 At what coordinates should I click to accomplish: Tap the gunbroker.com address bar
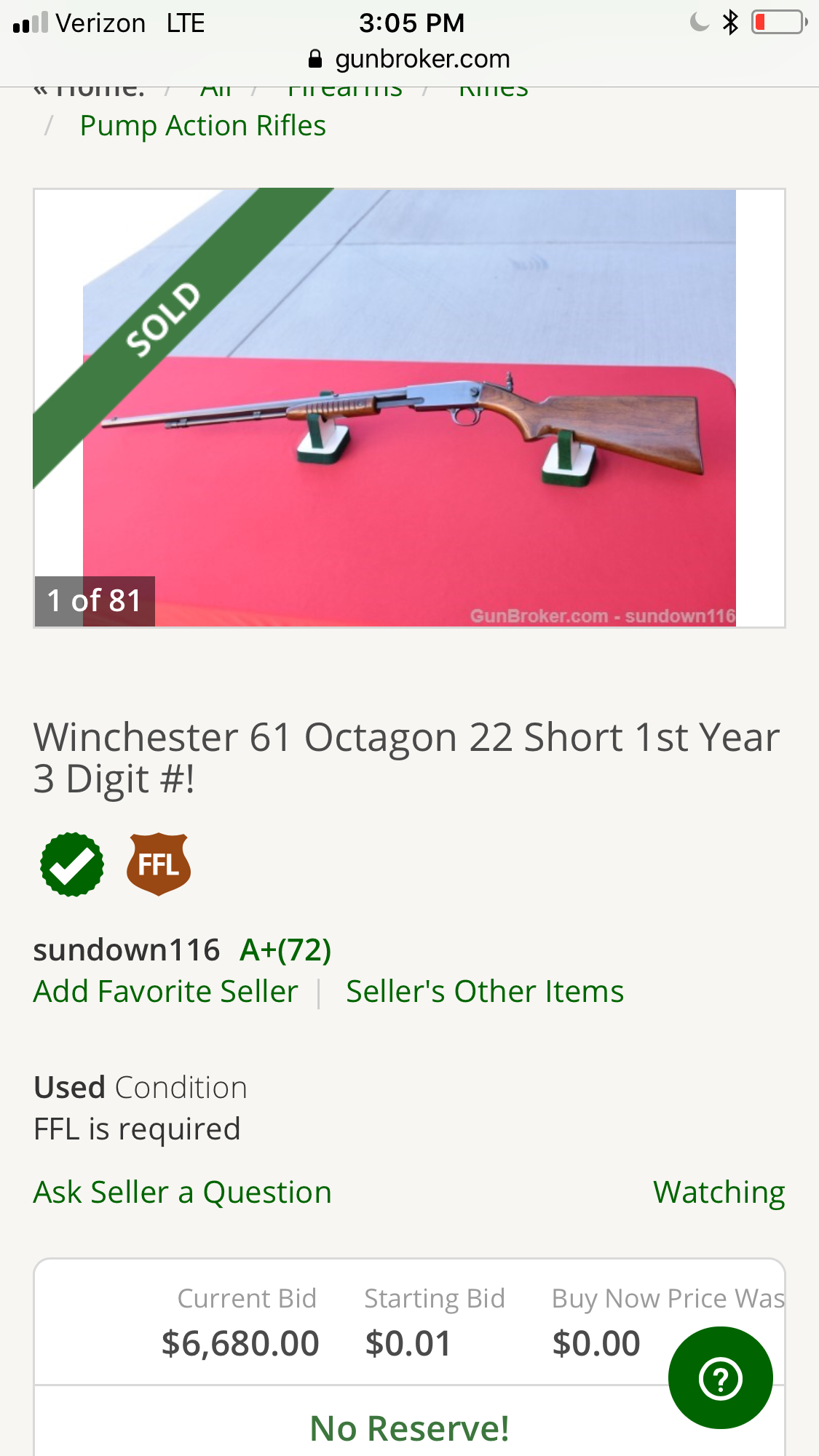409,59
